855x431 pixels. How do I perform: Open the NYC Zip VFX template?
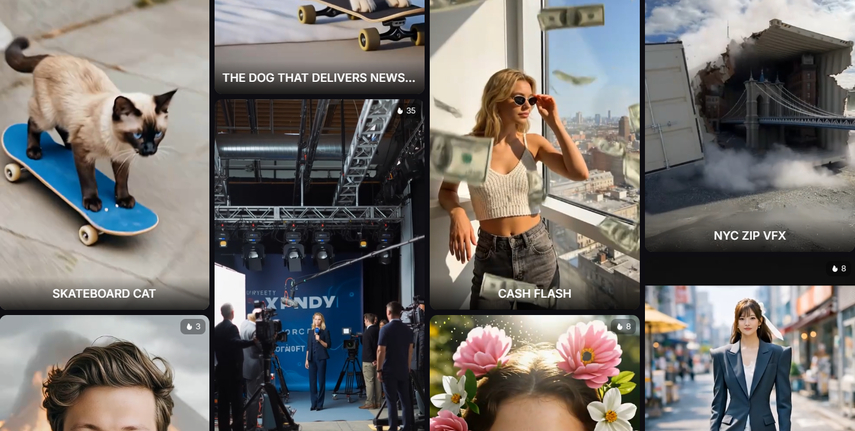click(749, 130)
